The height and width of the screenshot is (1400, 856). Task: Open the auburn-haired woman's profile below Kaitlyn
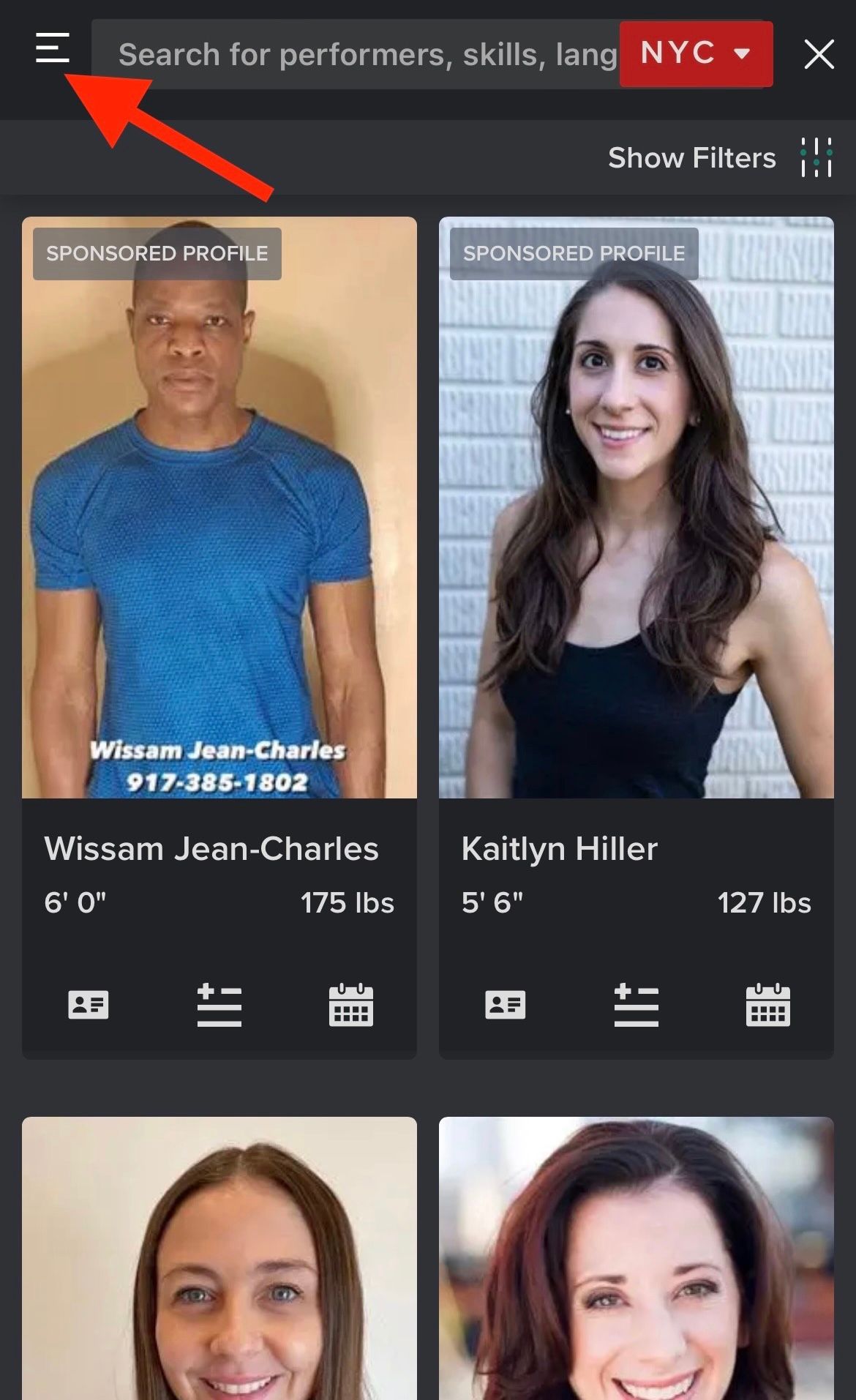point(637,1258)
